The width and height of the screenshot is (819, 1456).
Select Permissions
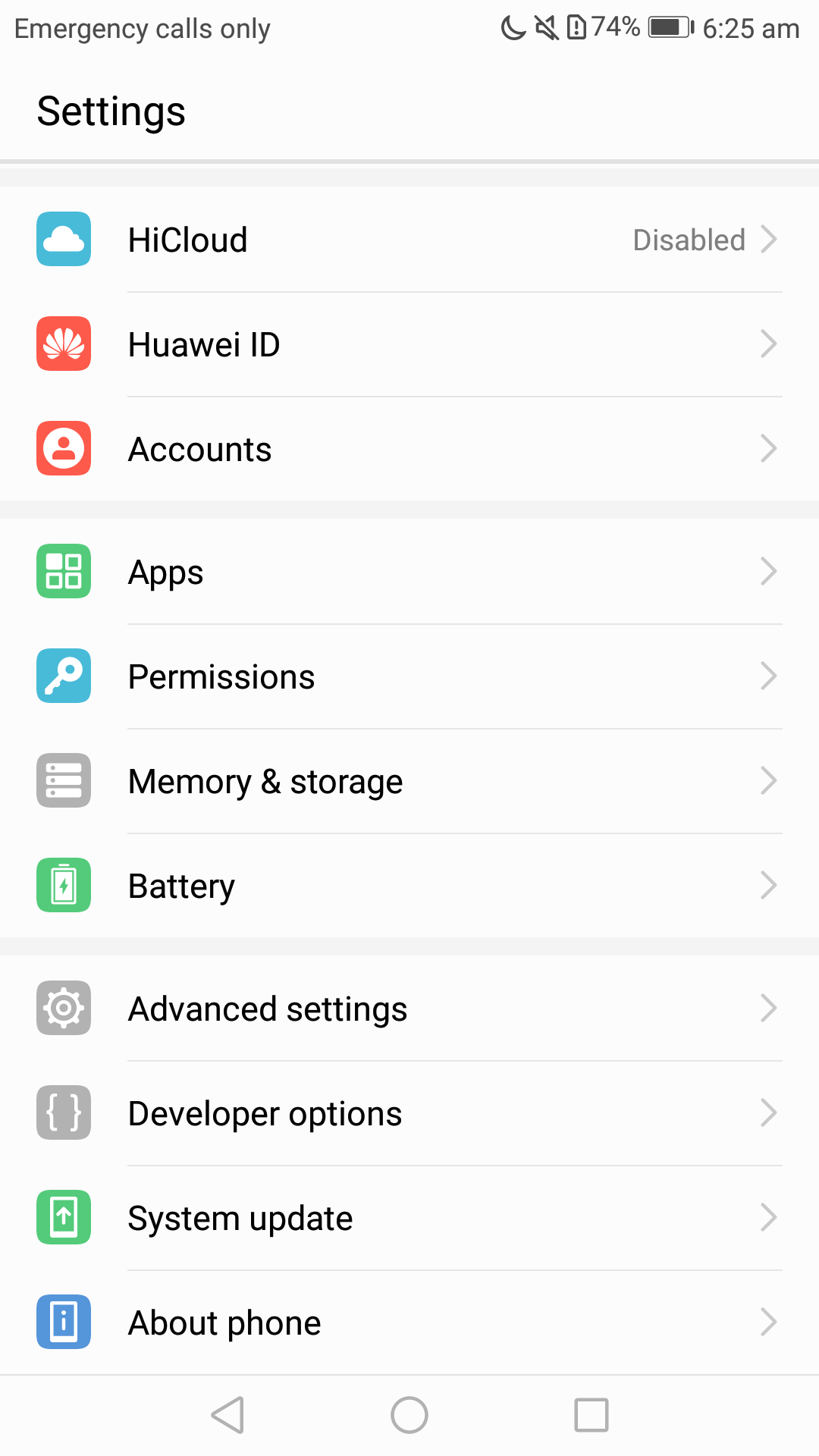409,676
